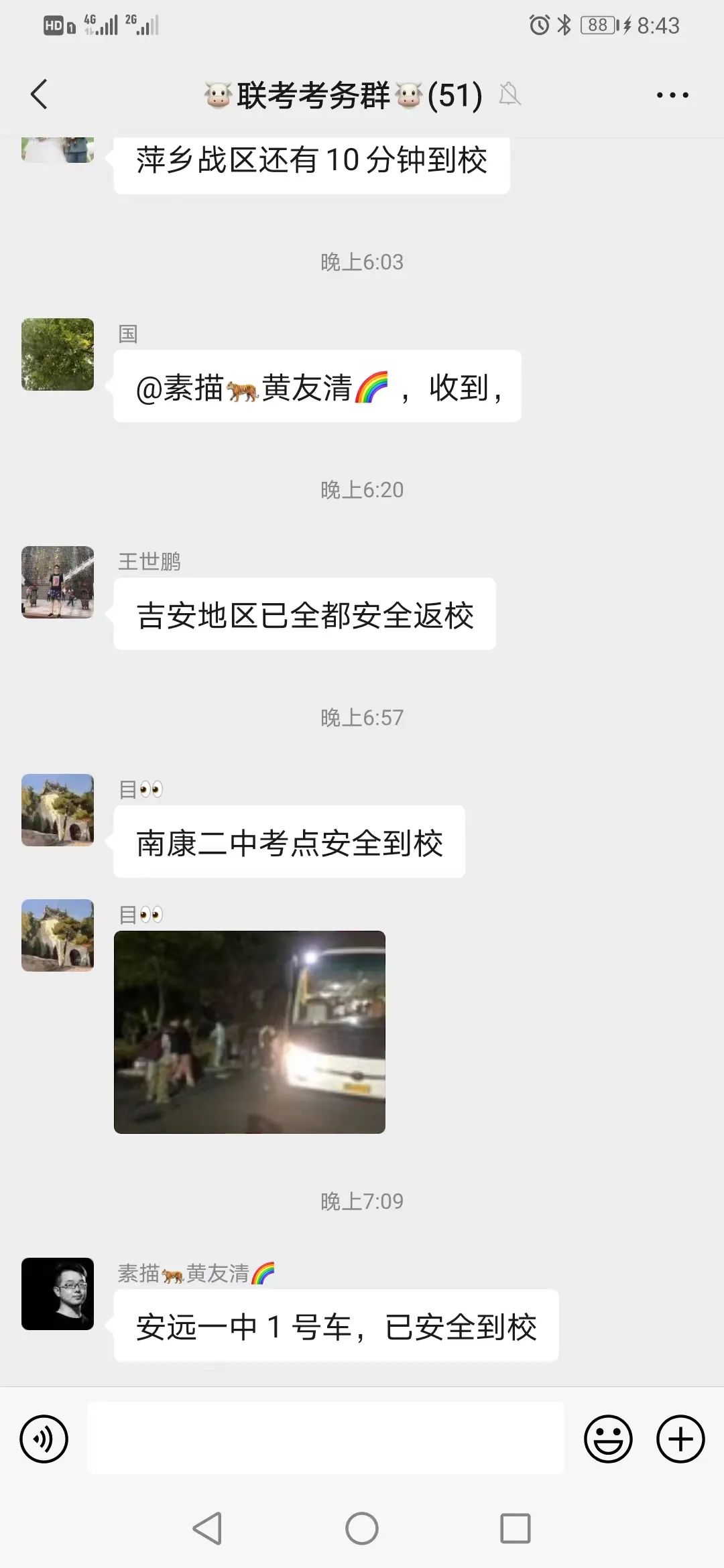Open 目's avatar beside 南康二中 message
724x1568 pixels.
pyautogui.click(x=58, y=809)
